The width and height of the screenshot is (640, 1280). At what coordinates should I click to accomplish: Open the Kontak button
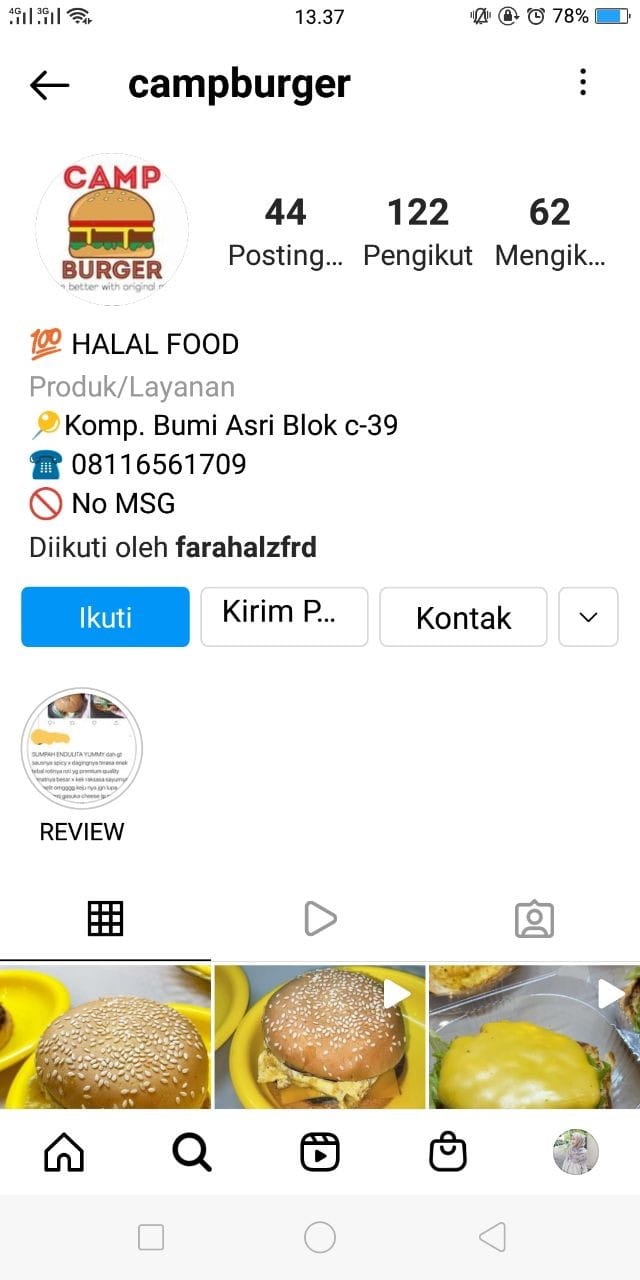pos(463,617)
